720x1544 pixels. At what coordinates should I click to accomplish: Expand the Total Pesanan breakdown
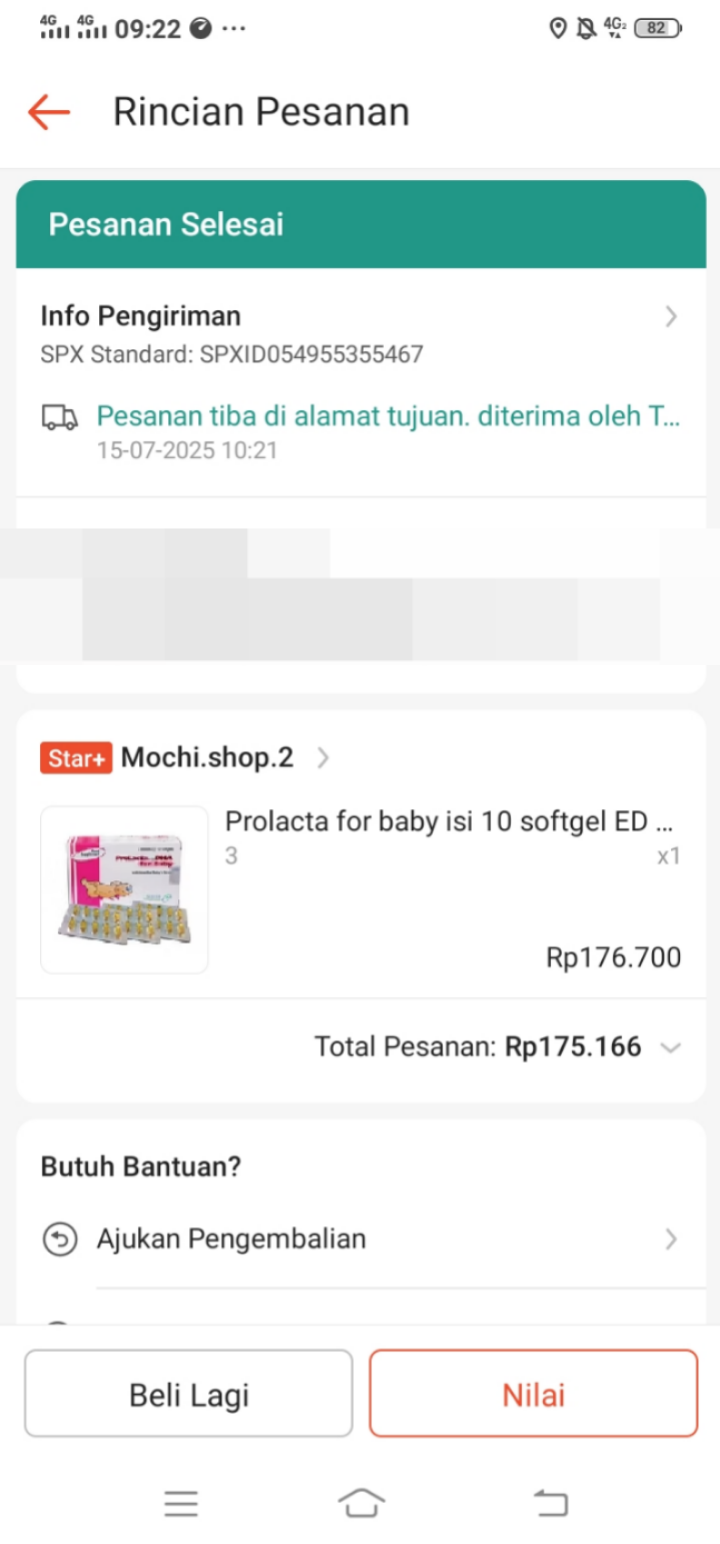[671, 1048]
